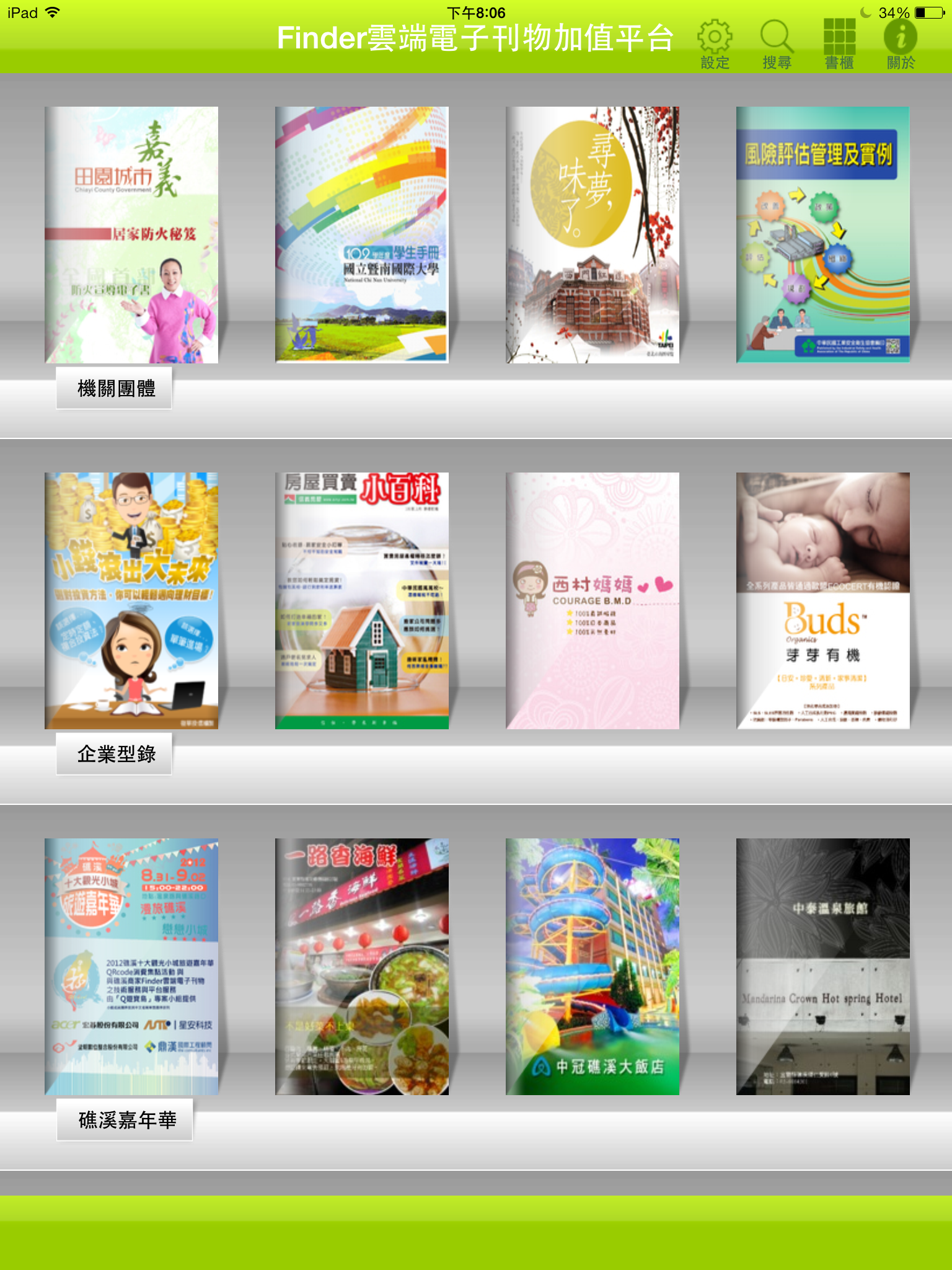
Task: Open the 尋味夢了 publication
Action: 593,234
